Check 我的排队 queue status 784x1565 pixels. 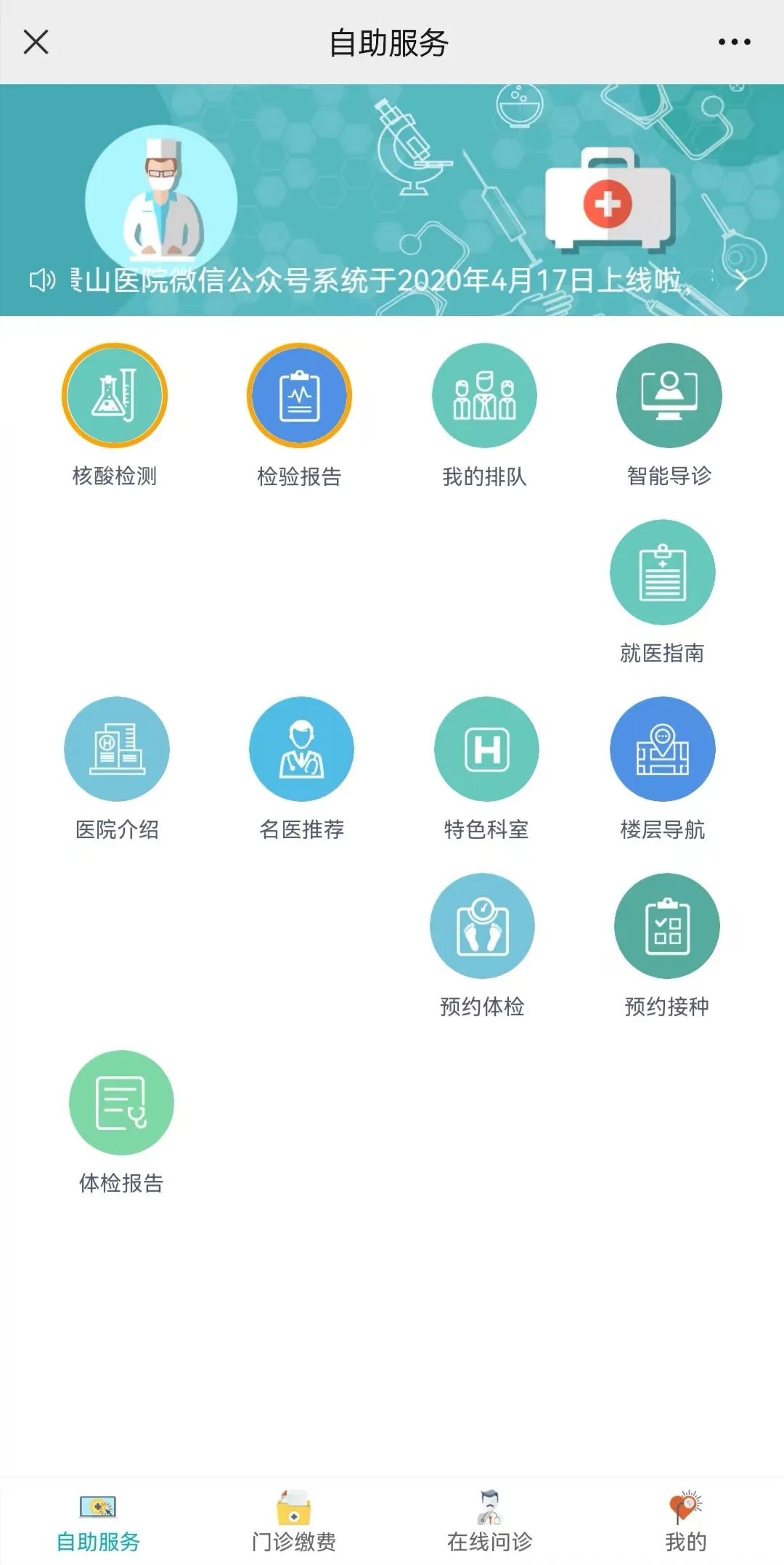pos(484,396)
